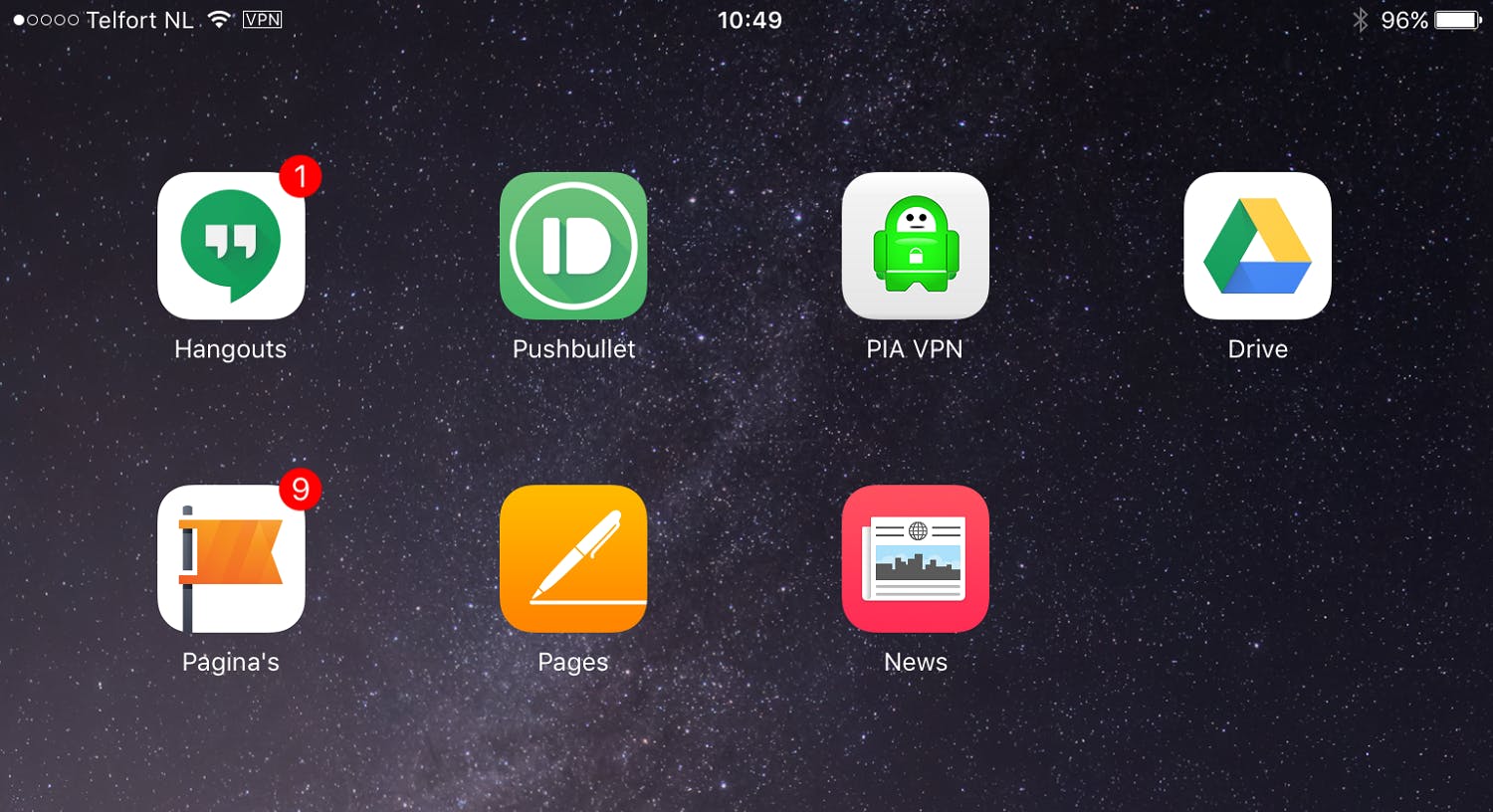1493x812 pixels.
Task: Open the Hangouts app
Action: 231,246
